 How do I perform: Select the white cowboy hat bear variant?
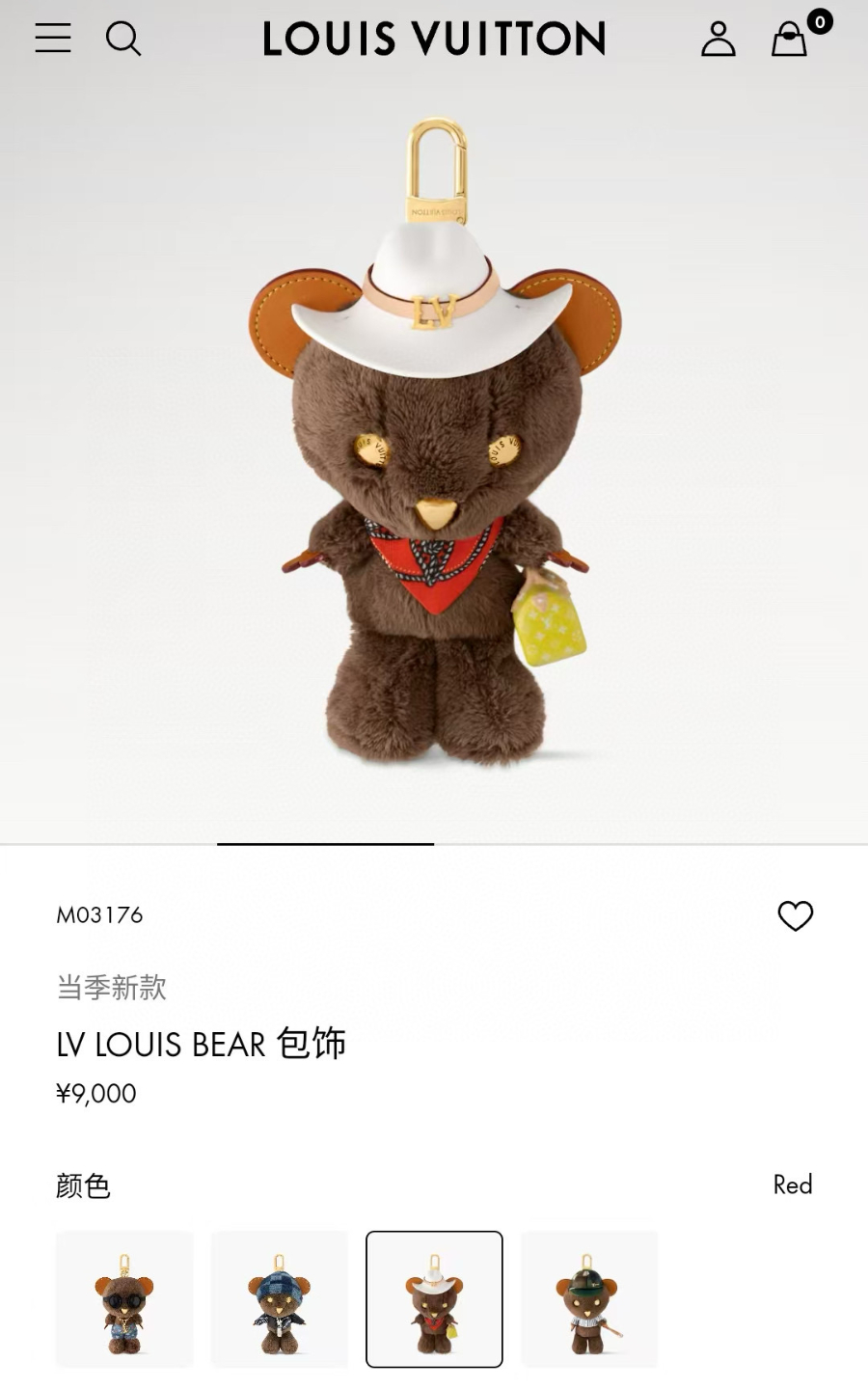[434, 1298]
